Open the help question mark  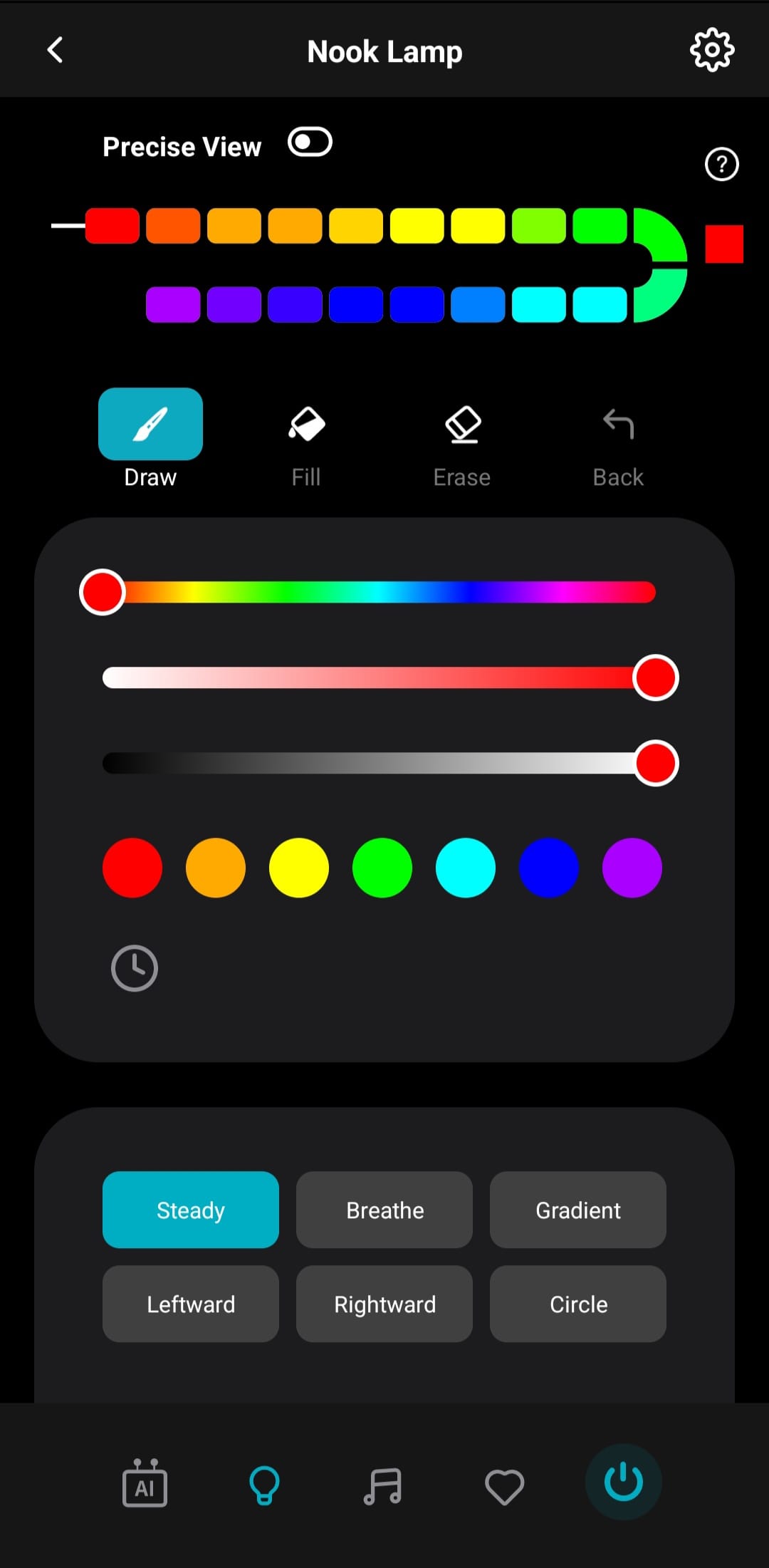[721, 165]
